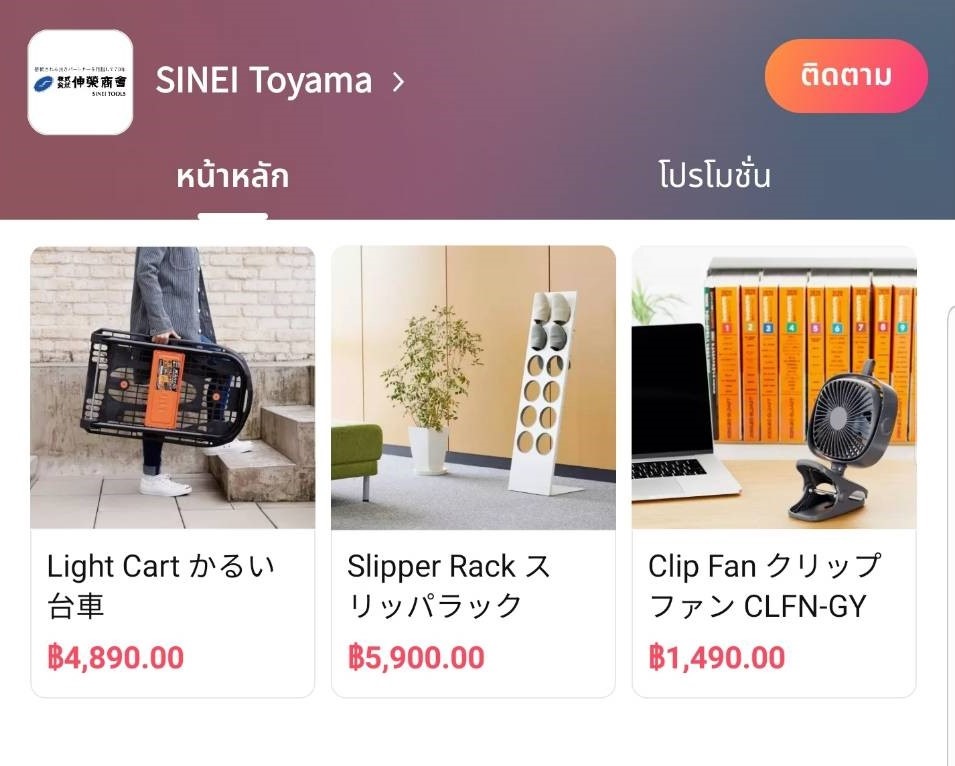Open the SINEI Toyama store page
The image size is (955, 766).
[264, 81]
